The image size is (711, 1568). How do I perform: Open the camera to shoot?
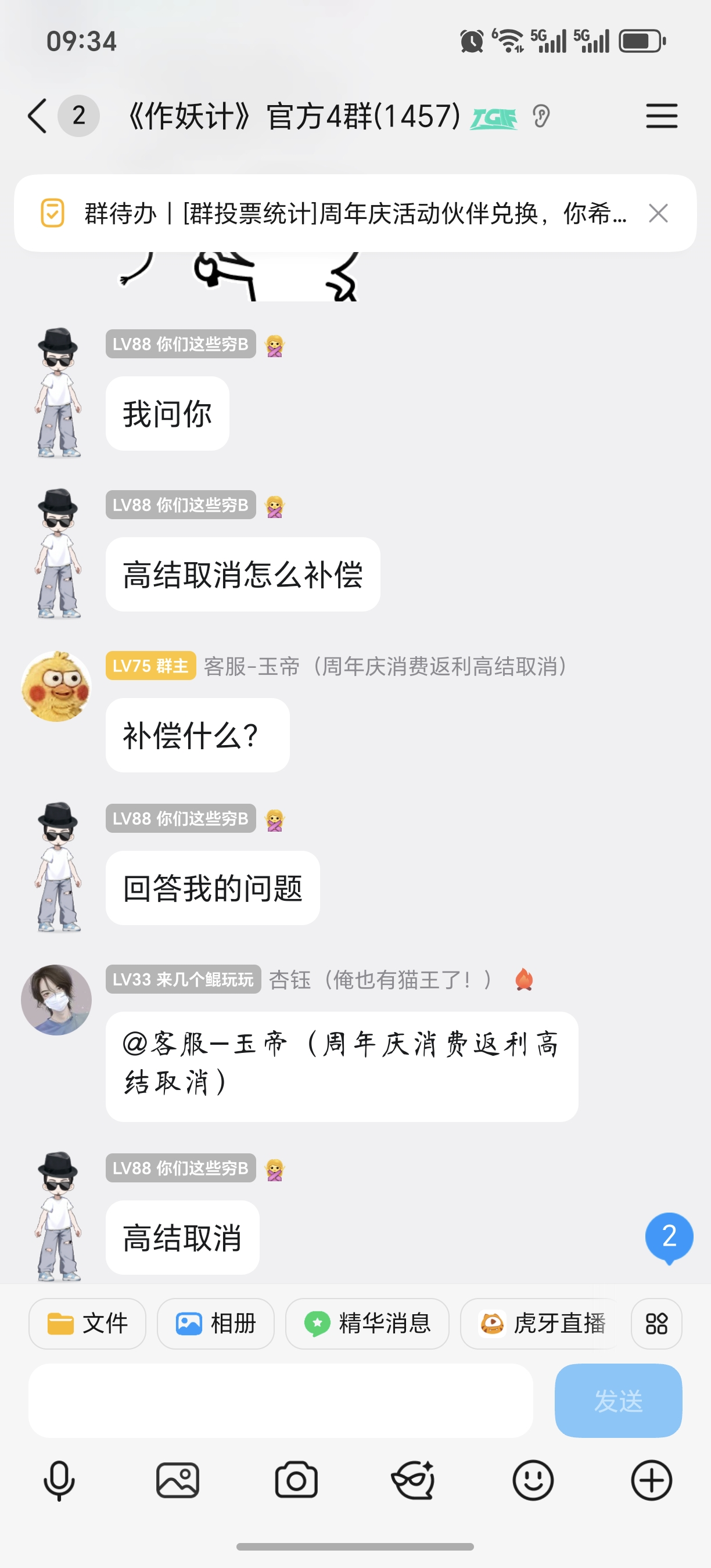tap(296, 1480)
